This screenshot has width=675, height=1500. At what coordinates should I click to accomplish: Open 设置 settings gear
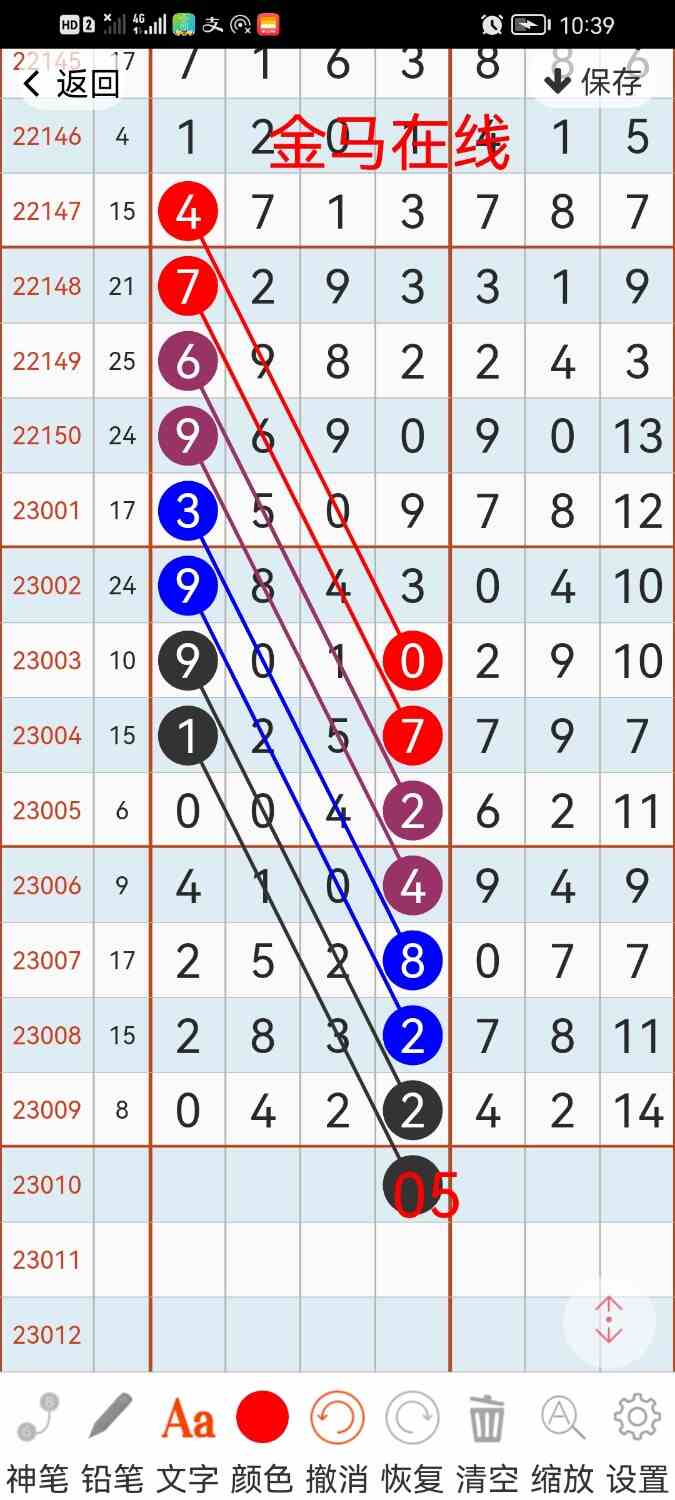click(637, 1443)
